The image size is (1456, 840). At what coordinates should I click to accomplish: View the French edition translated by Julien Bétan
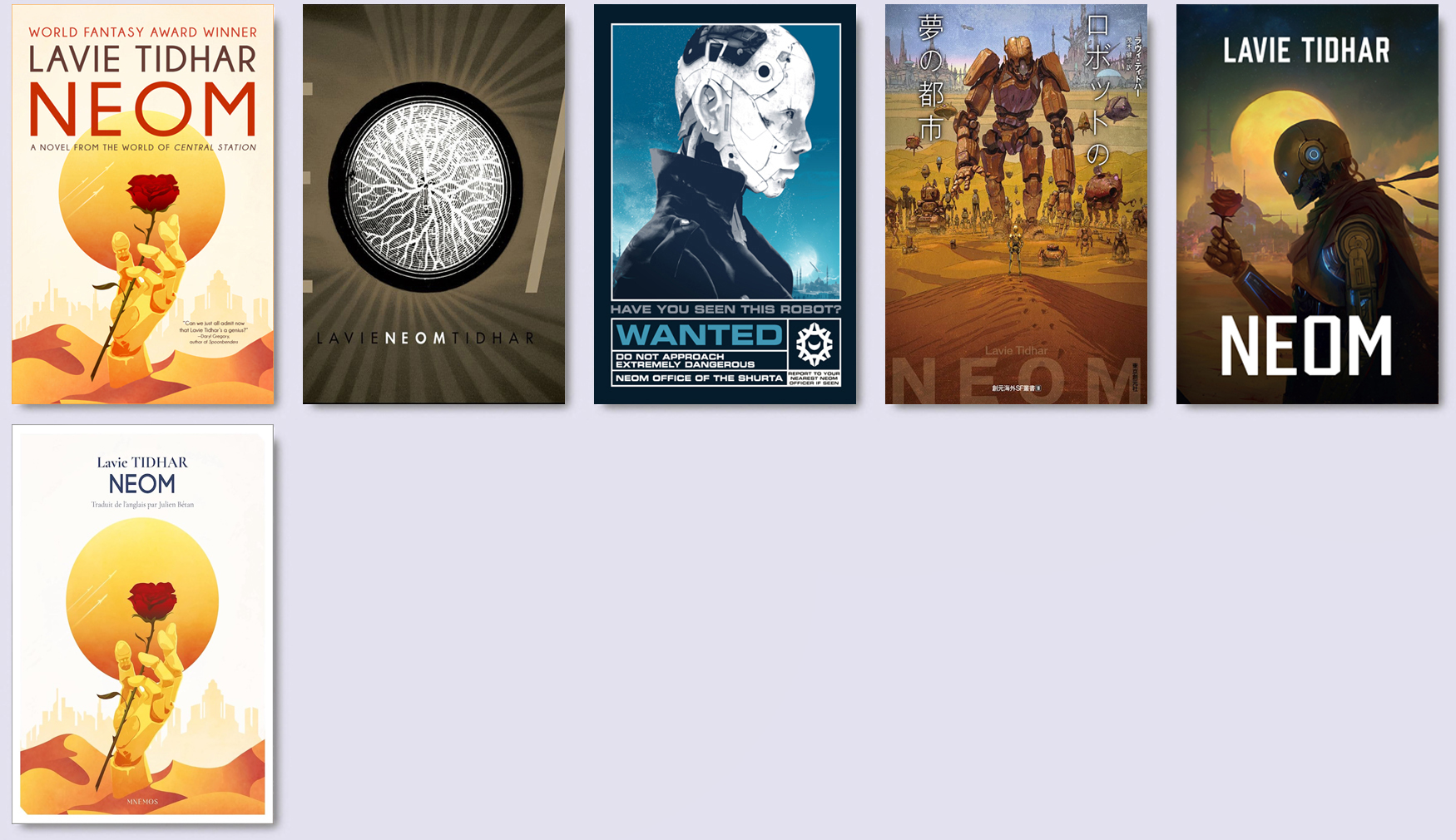(x=142, y=624)
